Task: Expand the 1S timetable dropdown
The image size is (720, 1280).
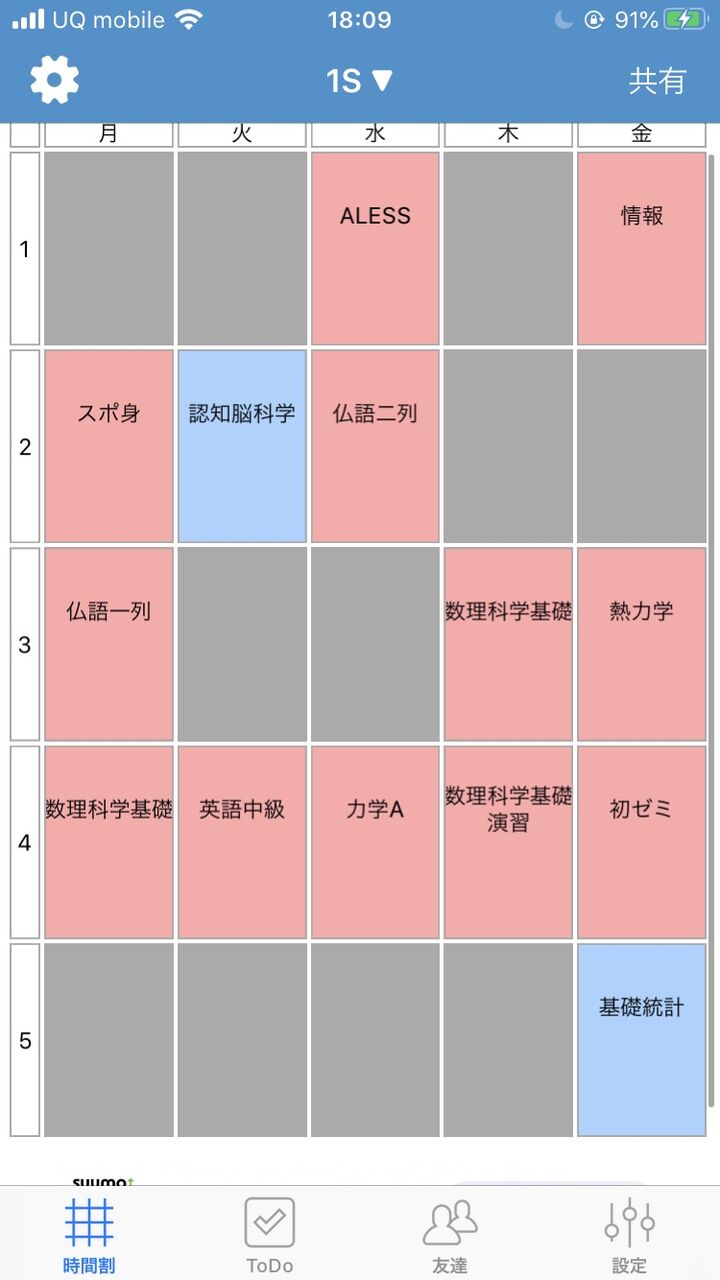Action: 359,80
